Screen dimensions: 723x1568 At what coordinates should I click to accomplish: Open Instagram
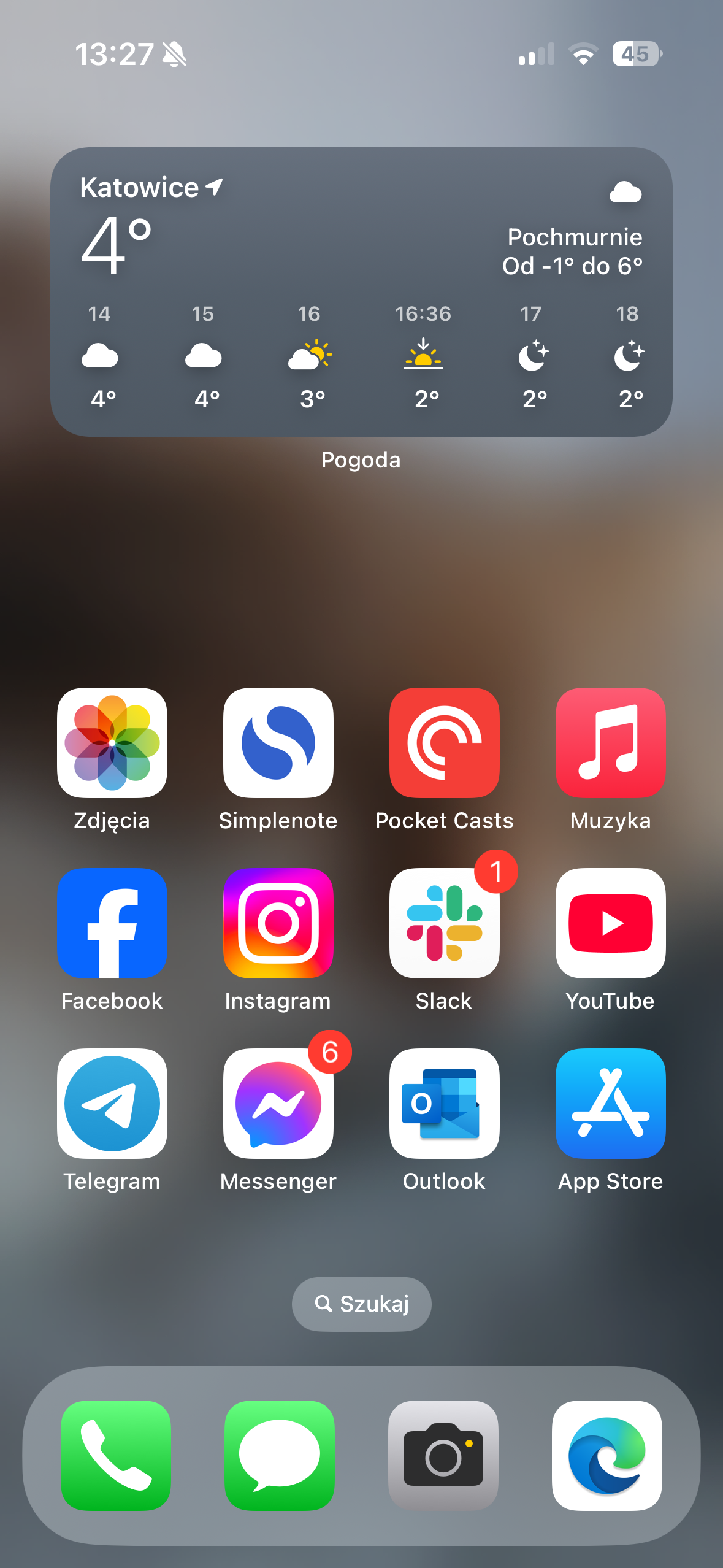(x=278, y=923)
